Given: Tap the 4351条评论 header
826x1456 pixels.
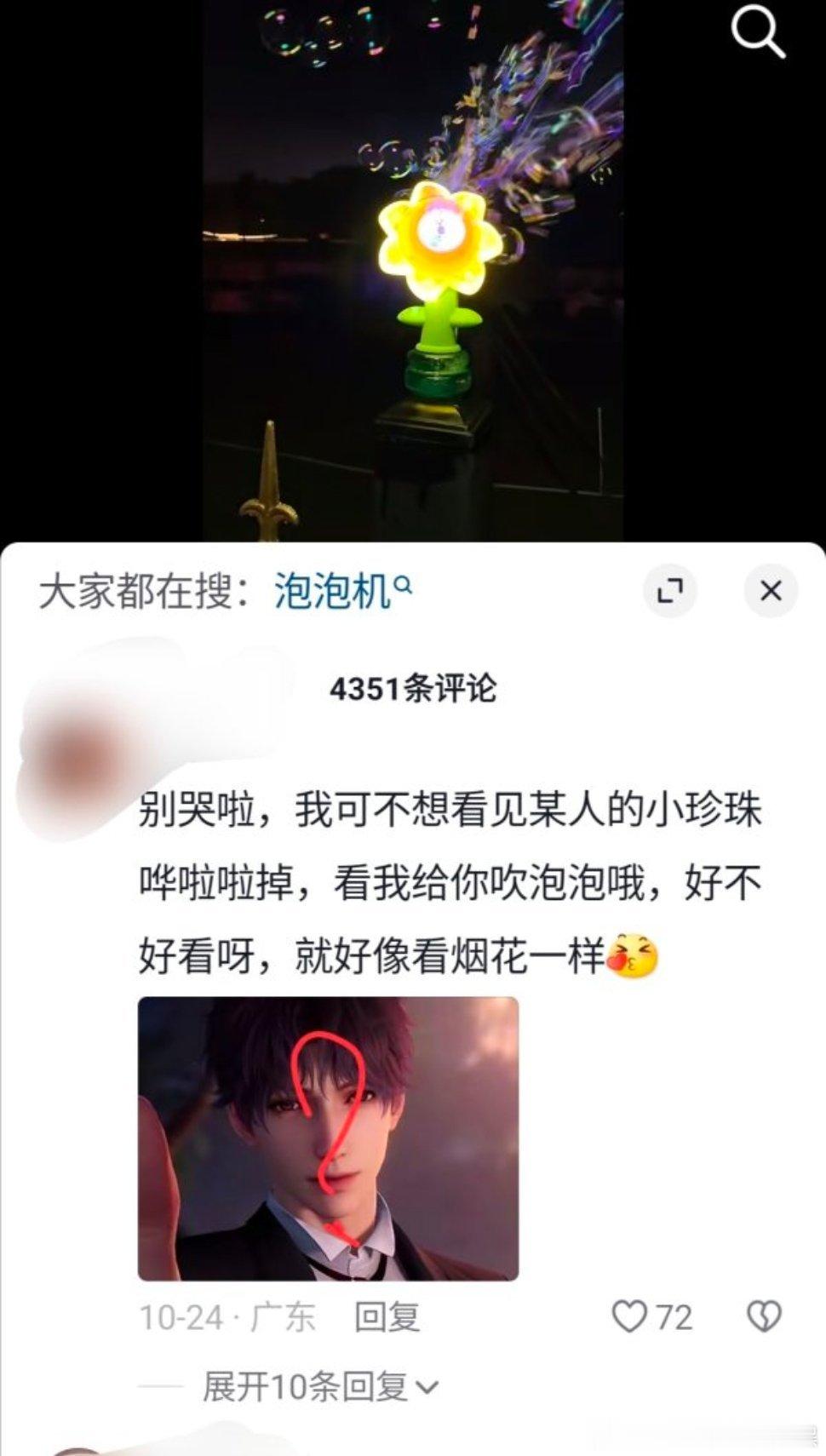Looking at the screenshot, I should pyautogui.click(x=412, y=691).
